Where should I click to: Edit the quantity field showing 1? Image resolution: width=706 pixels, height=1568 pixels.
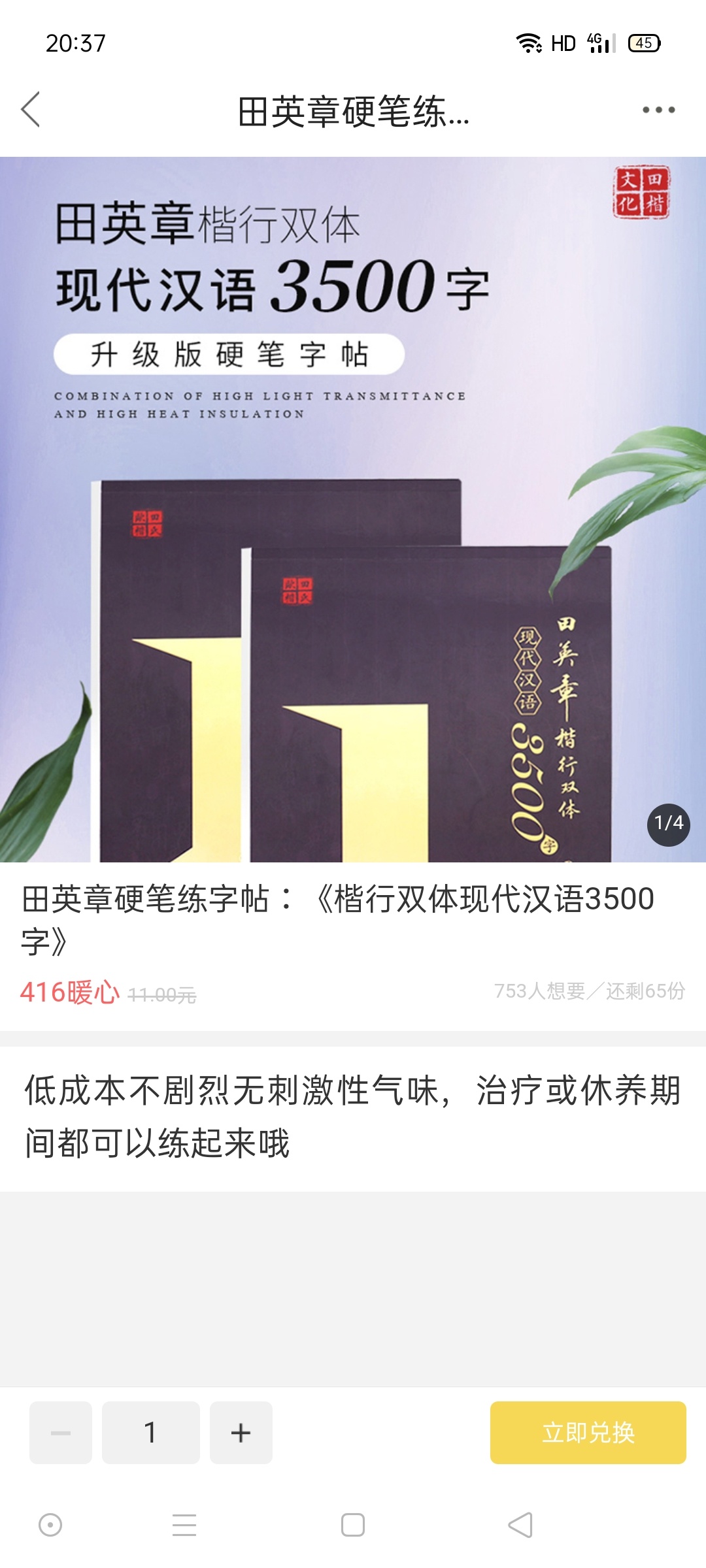(150, 1432)
